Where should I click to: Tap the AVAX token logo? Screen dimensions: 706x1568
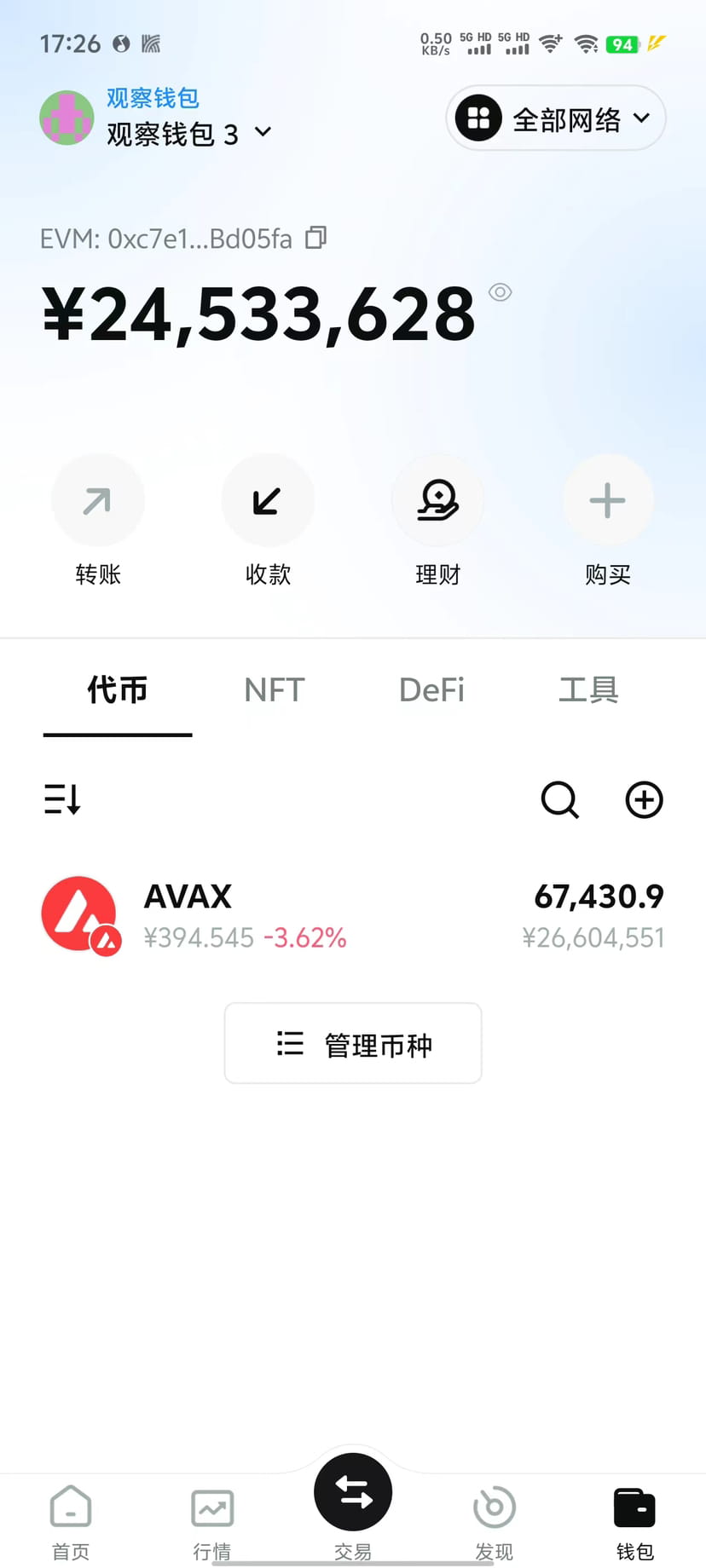coord(81,914)
